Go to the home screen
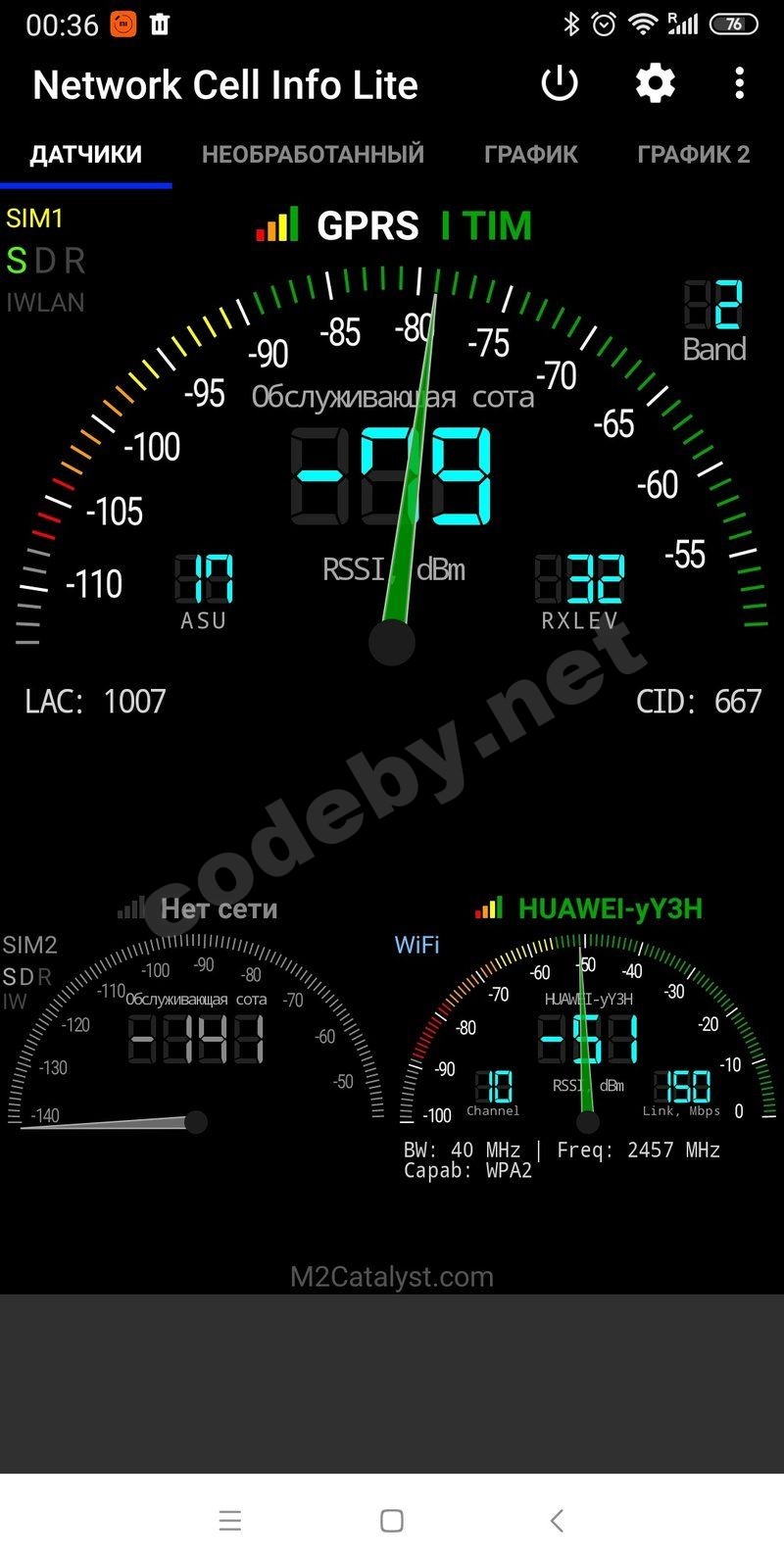 392,1520
